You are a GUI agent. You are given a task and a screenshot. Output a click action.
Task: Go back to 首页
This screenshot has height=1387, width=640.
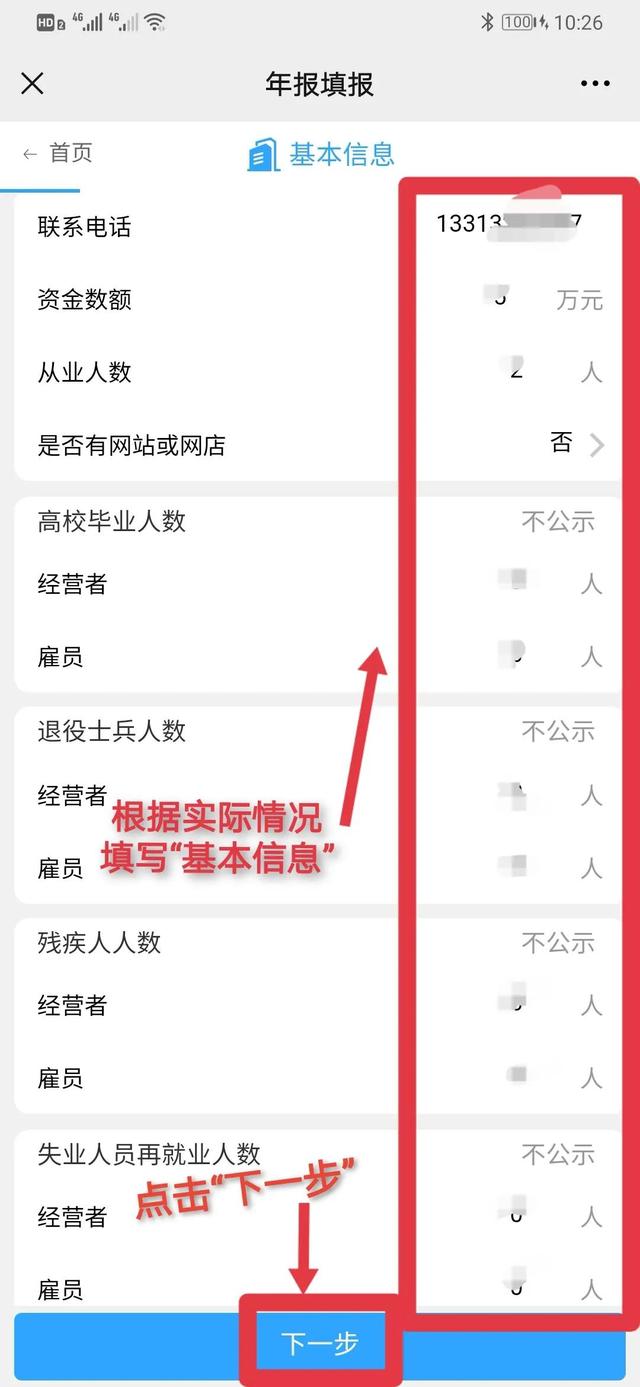tap(58, 153)
